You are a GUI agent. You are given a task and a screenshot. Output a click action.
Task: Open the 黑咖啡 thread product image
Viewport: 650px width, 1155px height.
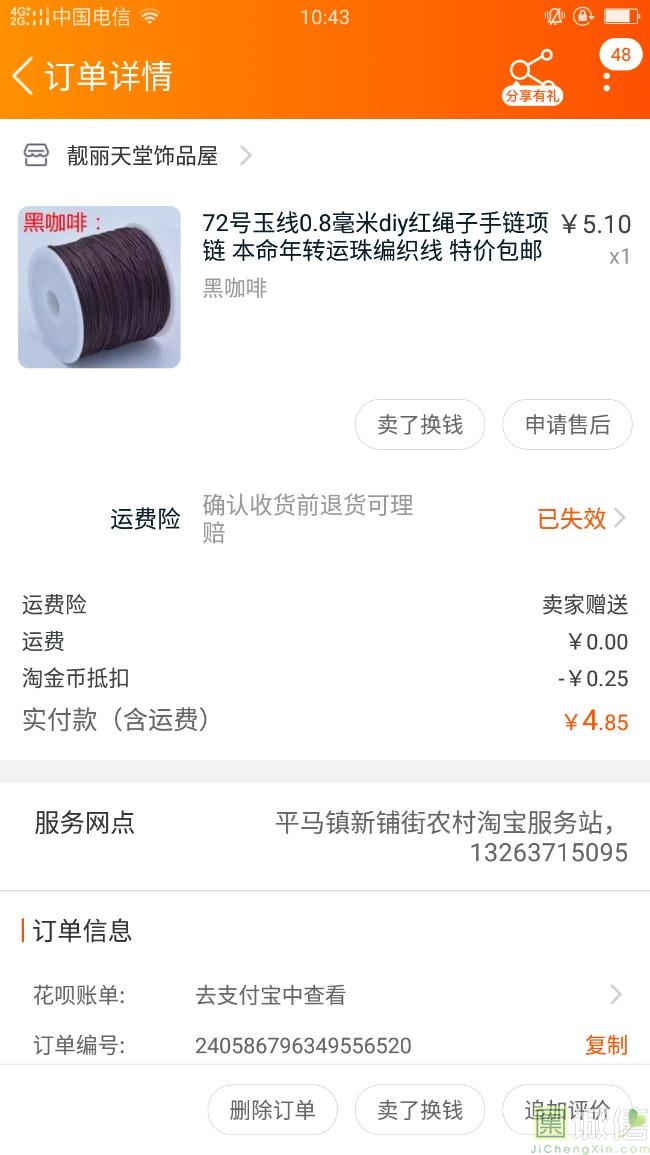click(99, 287)
